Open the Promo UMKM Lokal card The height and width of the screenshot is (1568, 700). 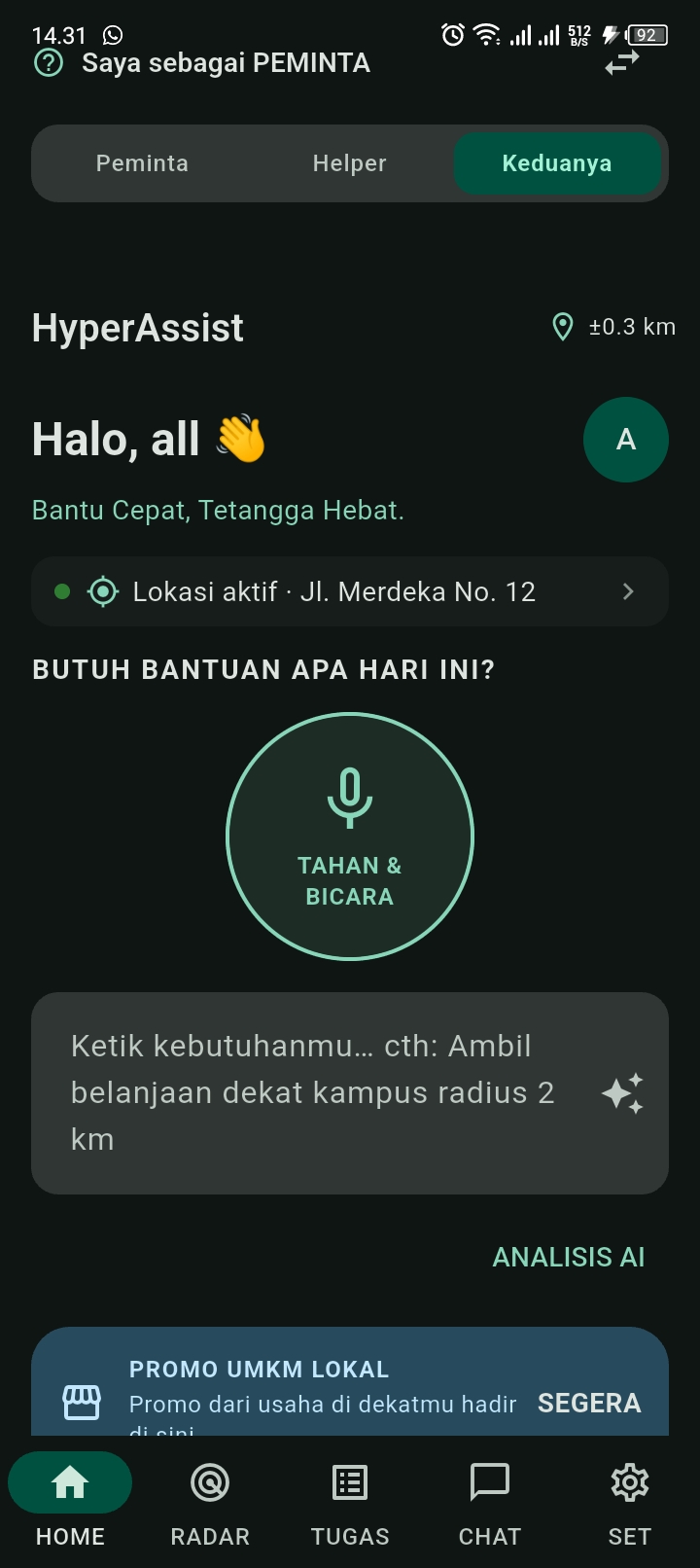coord(350,1381)
